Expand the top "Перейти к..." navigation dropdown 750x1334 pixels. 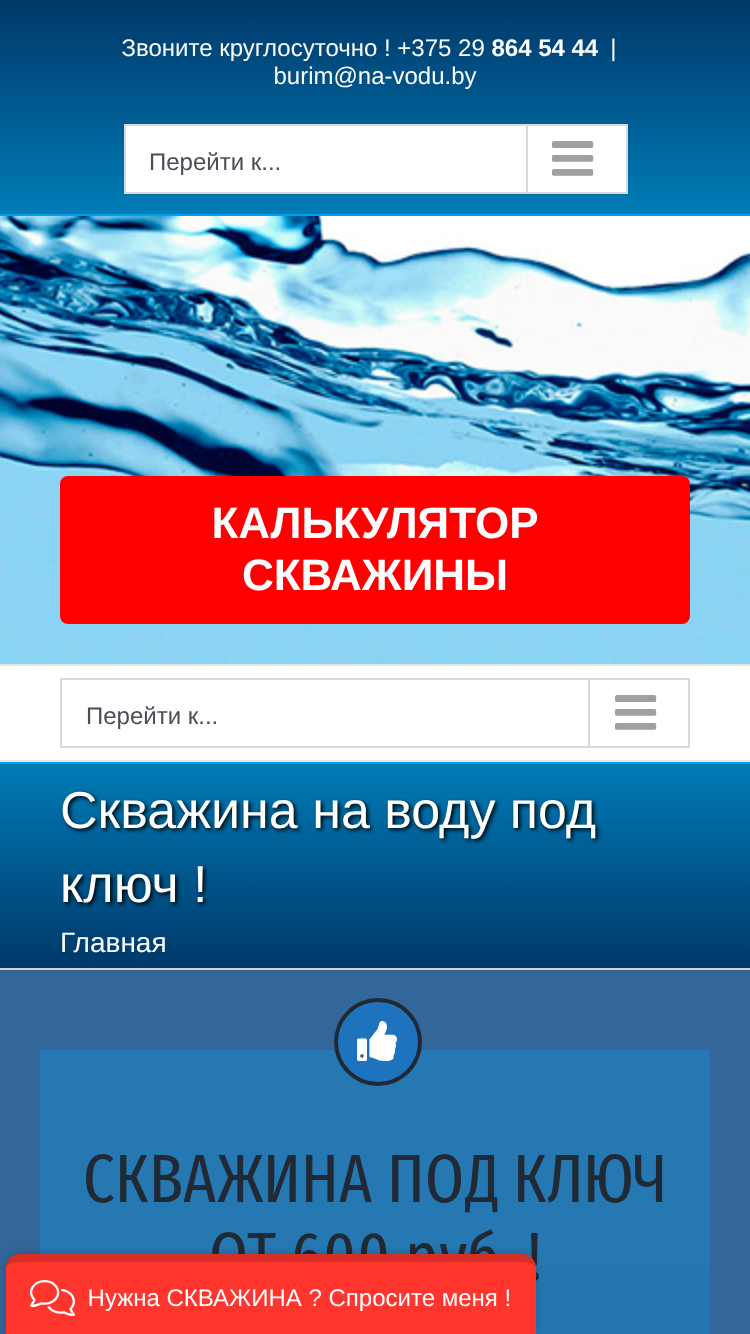pos(376,159)
